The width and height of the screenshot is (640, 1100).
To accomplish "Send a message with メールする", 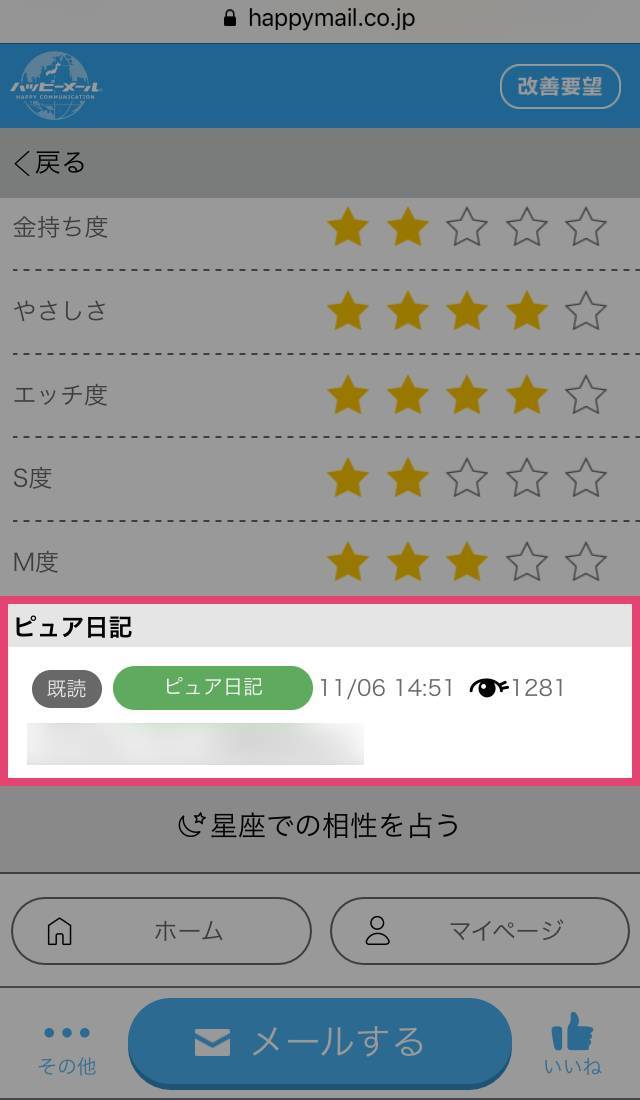I will (x=320, y=1042).
